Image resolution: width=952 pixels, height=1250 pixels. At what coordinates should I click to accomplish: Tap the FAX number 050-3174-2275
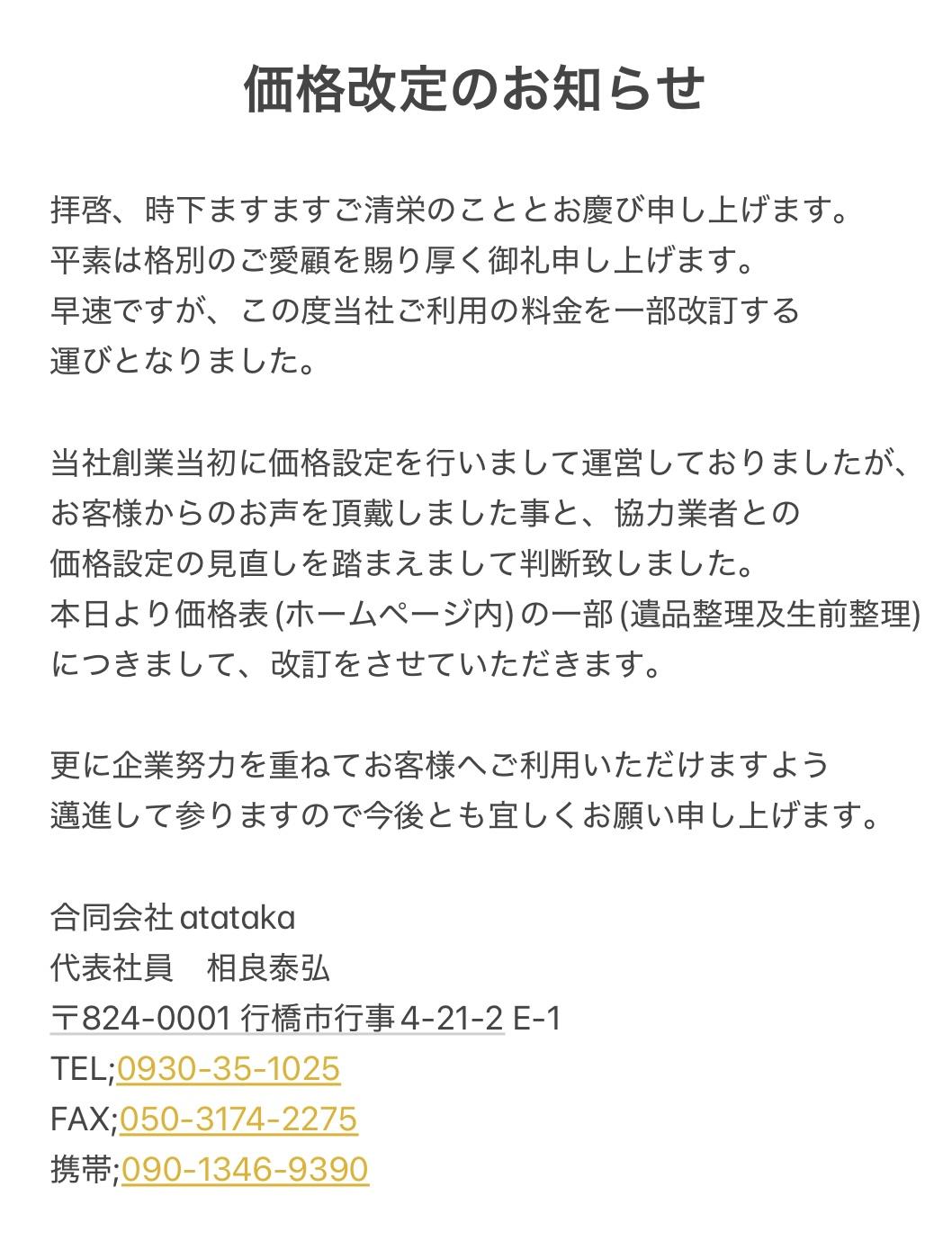pos(238,1119)
